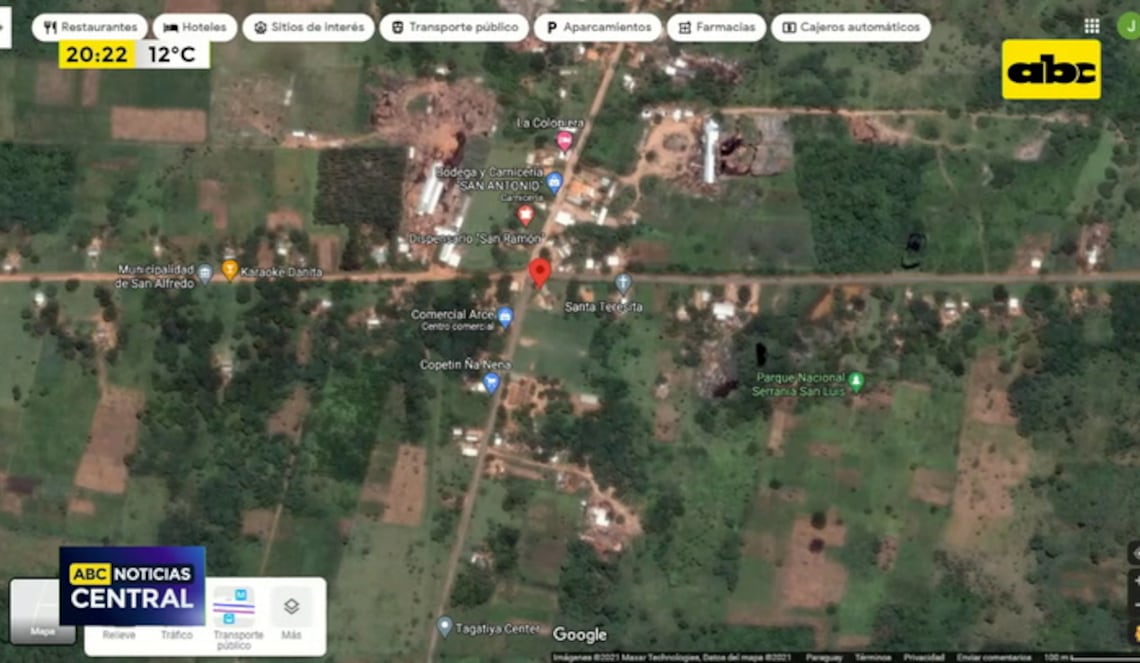The width and height of the screenshot is (1140, 663).
Task: Open the Más layers option
Action: pos(291,612)
